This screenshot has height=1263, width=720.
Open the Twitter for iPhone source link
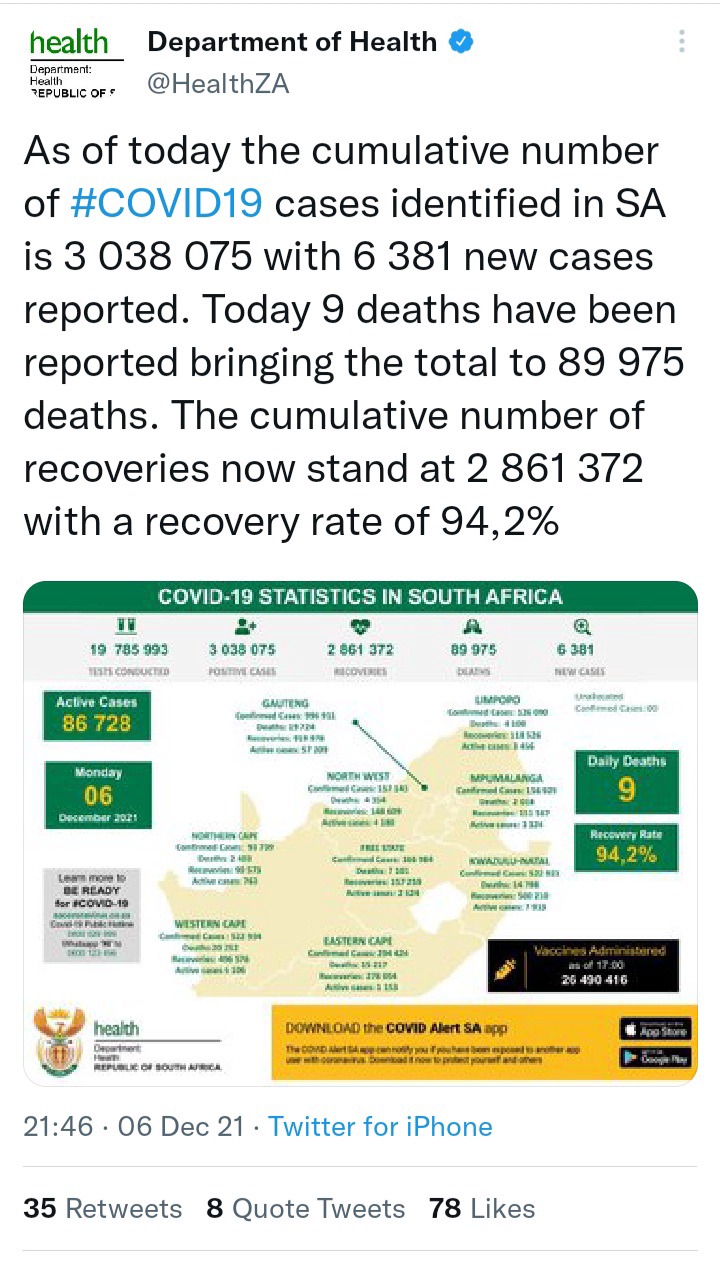[380, 1127]
